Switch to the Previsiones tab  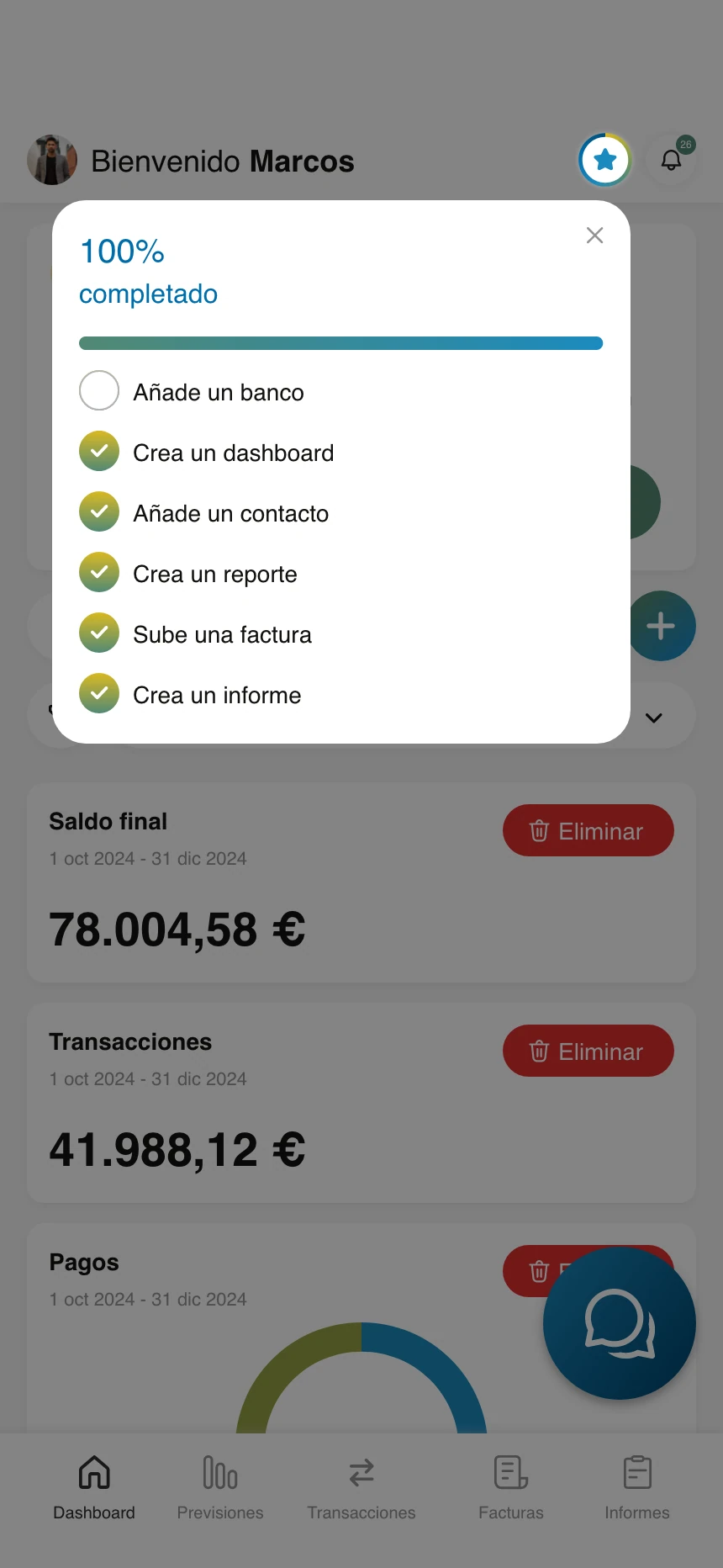pos(220,1488)
